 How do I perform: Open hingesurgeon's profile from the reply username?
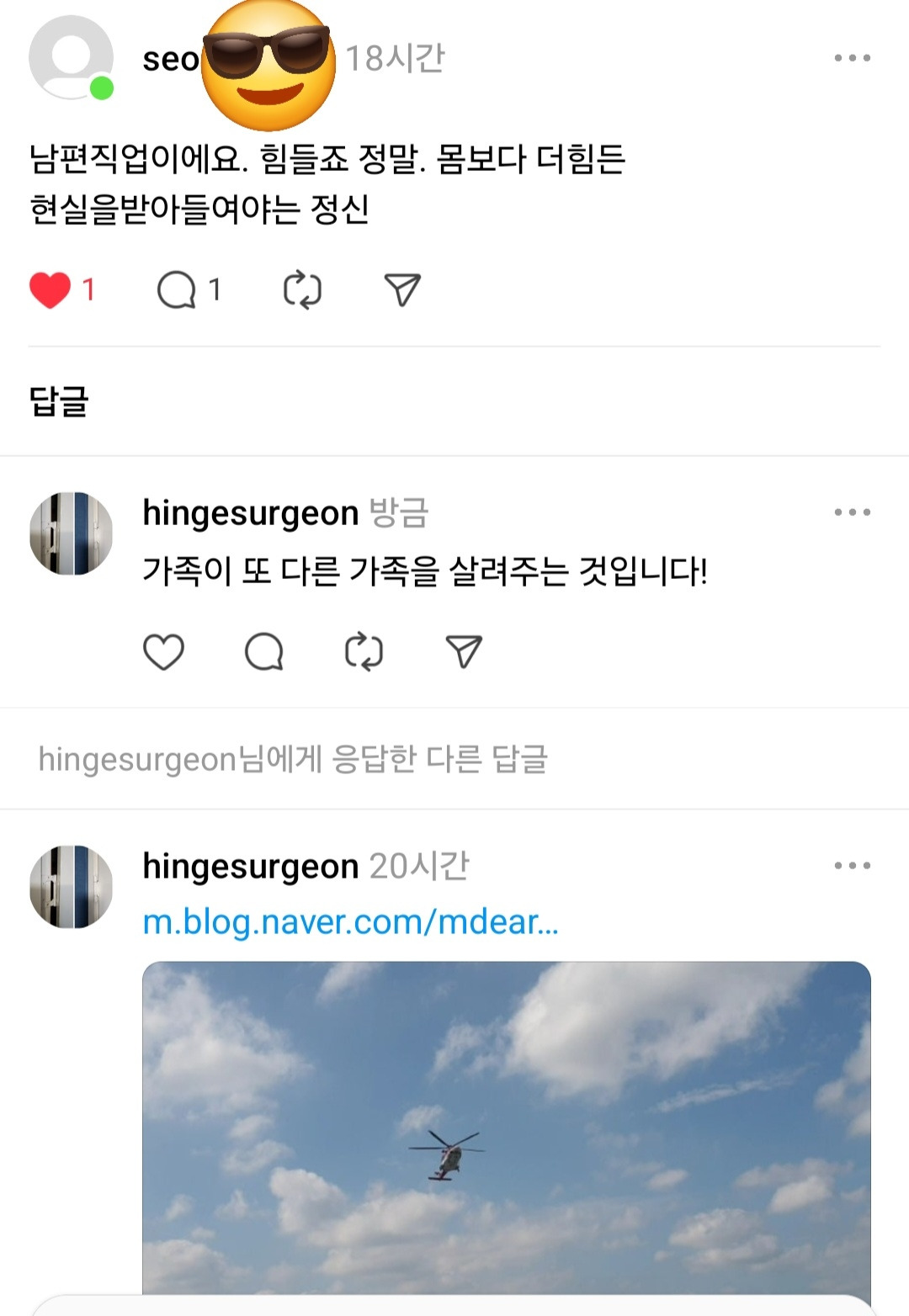(250, 513)
